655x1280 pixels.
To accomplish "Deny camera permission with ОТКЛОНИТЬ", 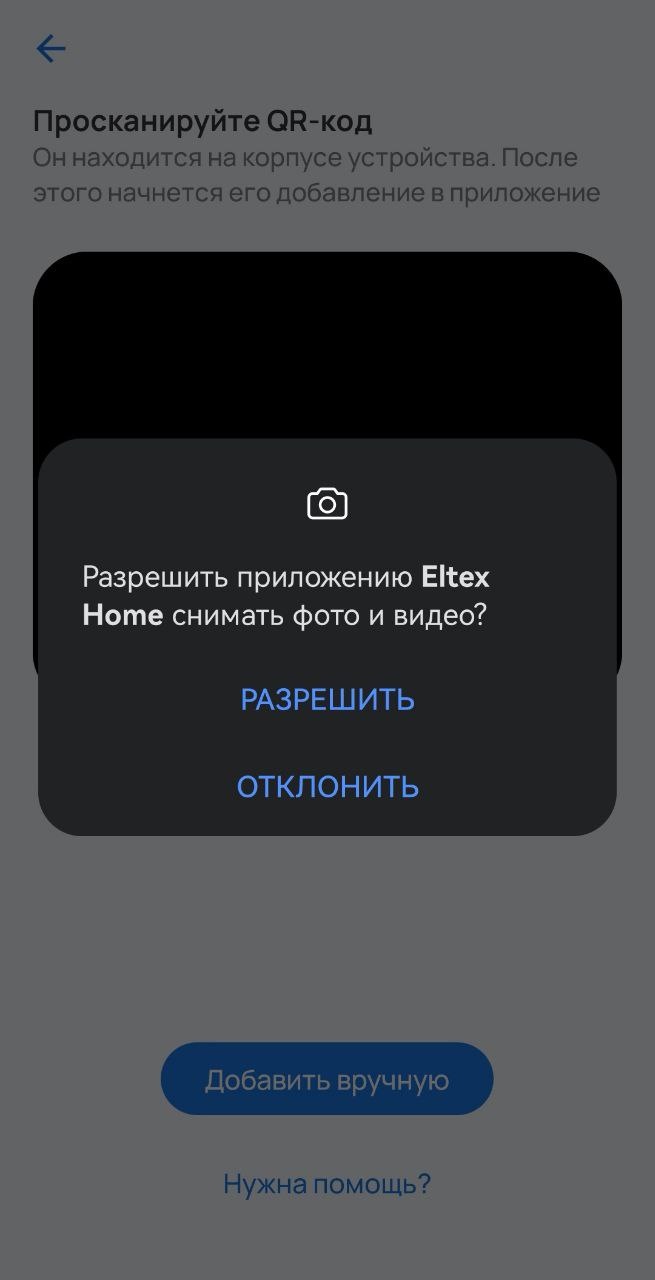I will point(327,787).
